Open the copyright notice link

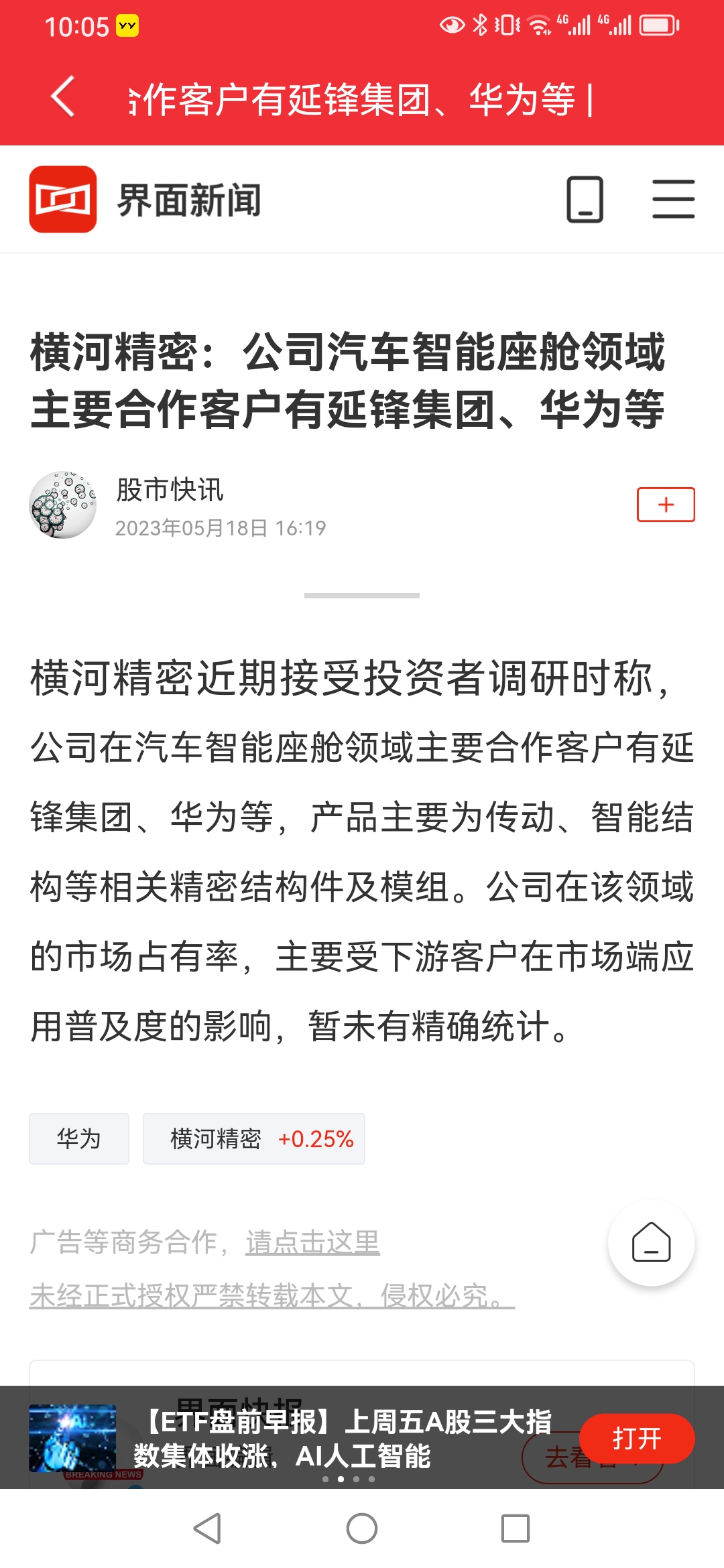point(272,1296)
